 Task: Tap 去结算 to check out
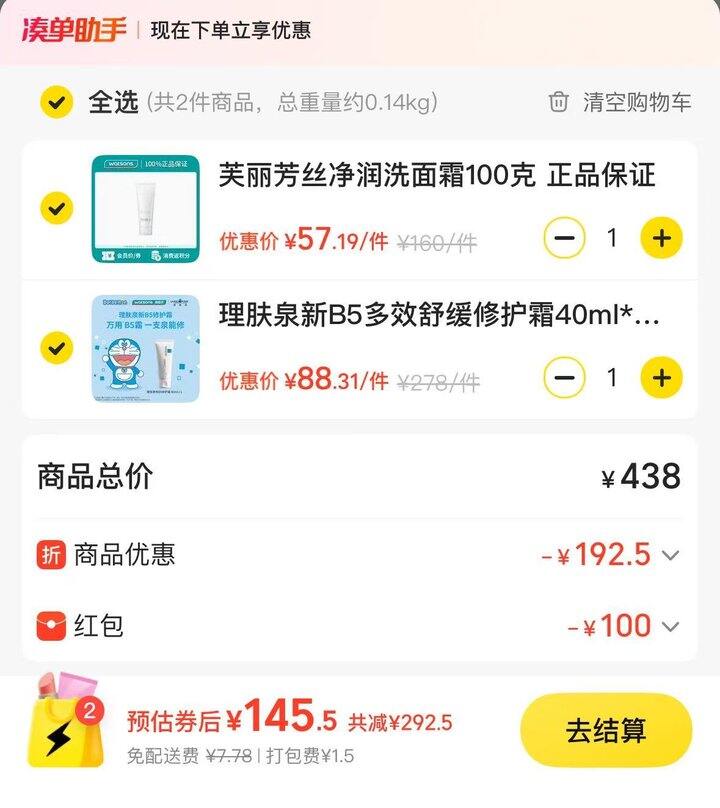(x=606, y=730)
